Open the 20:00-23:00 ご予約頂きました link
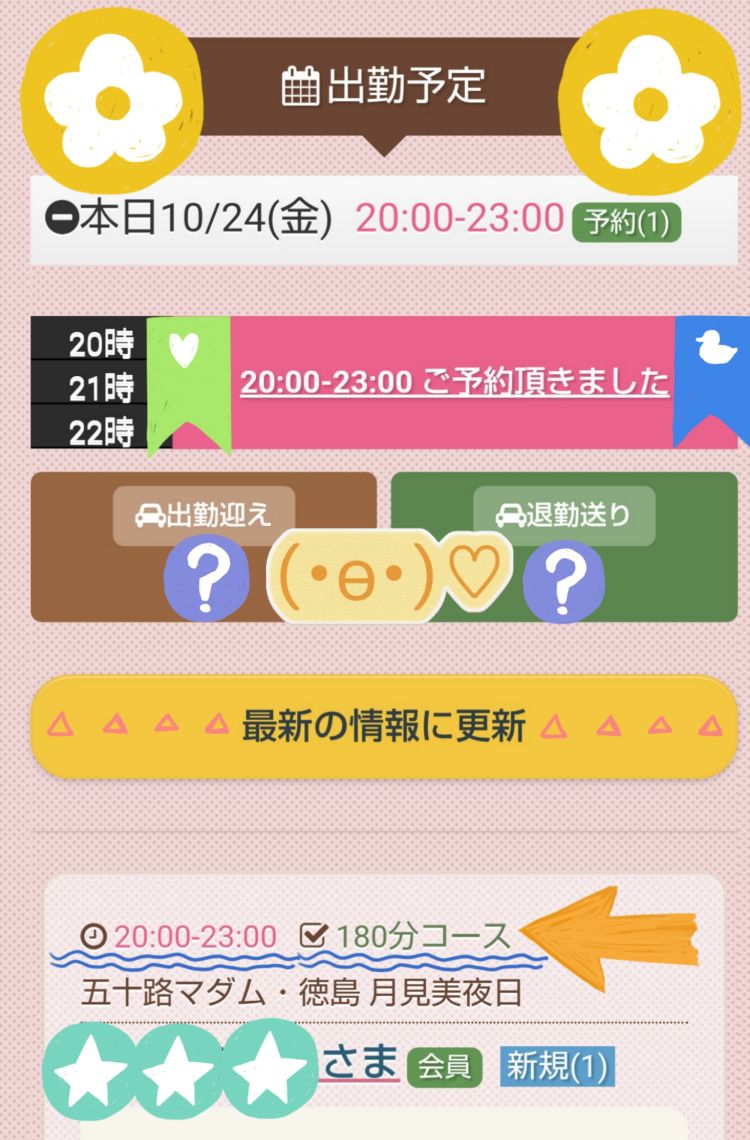The width and height of the screenshot is (750, 1140). tap(454, 382)
